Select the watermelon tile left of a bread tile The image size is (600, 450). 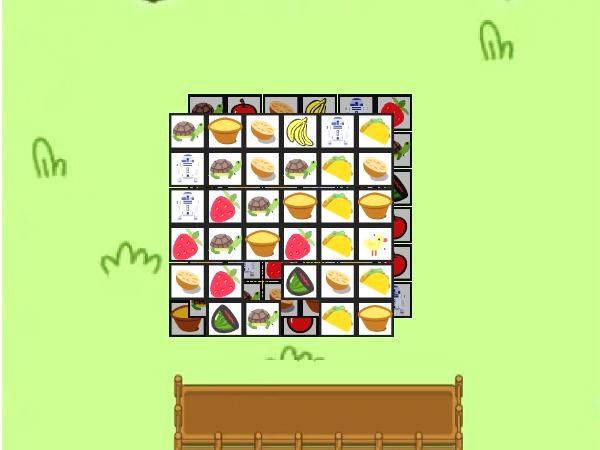pos(299,281)
